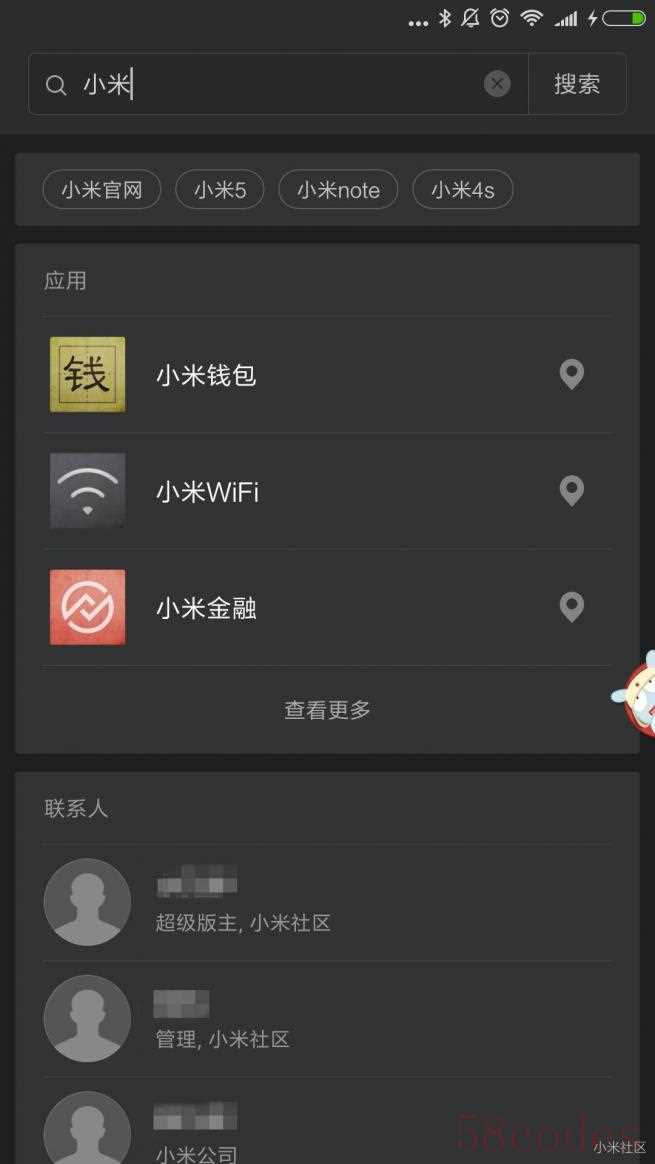Viewport: 655px width, 1164px height.
Task: Choose the 小米4s suggestion chip
Action: tap(462, 190)
